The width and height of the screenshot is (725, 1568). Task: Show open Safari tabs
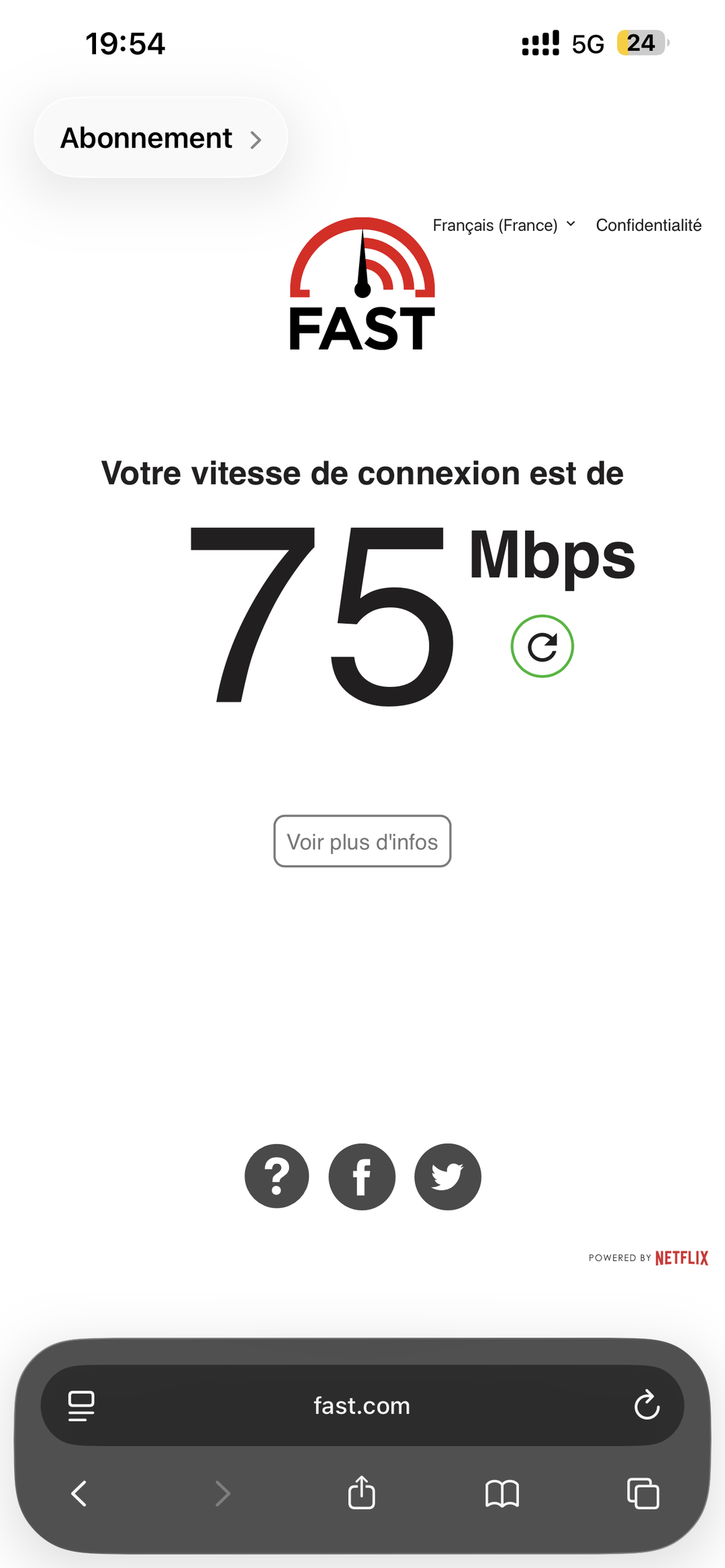643,1494
